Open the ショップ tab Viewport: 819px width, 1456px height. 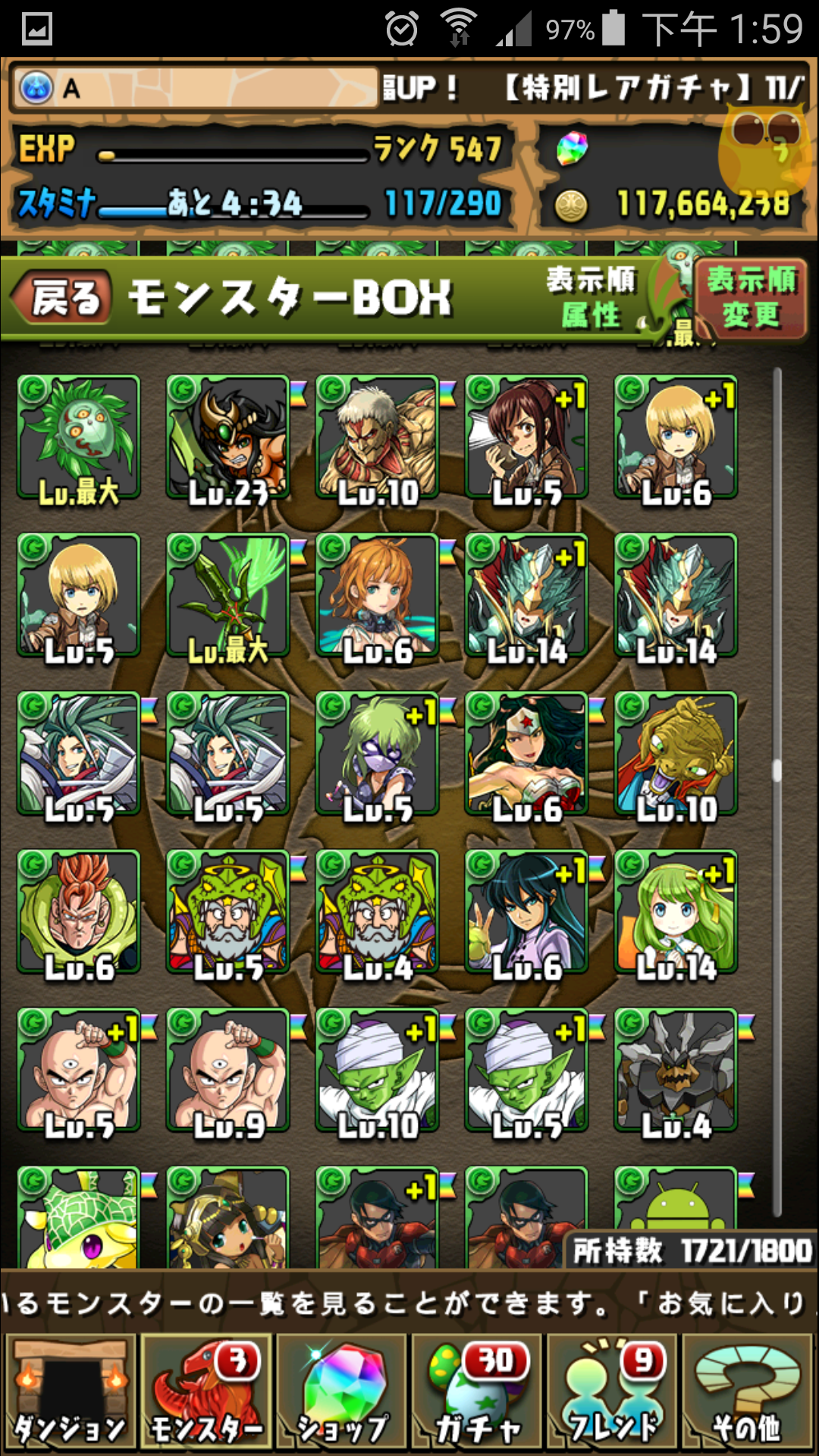341,1392
